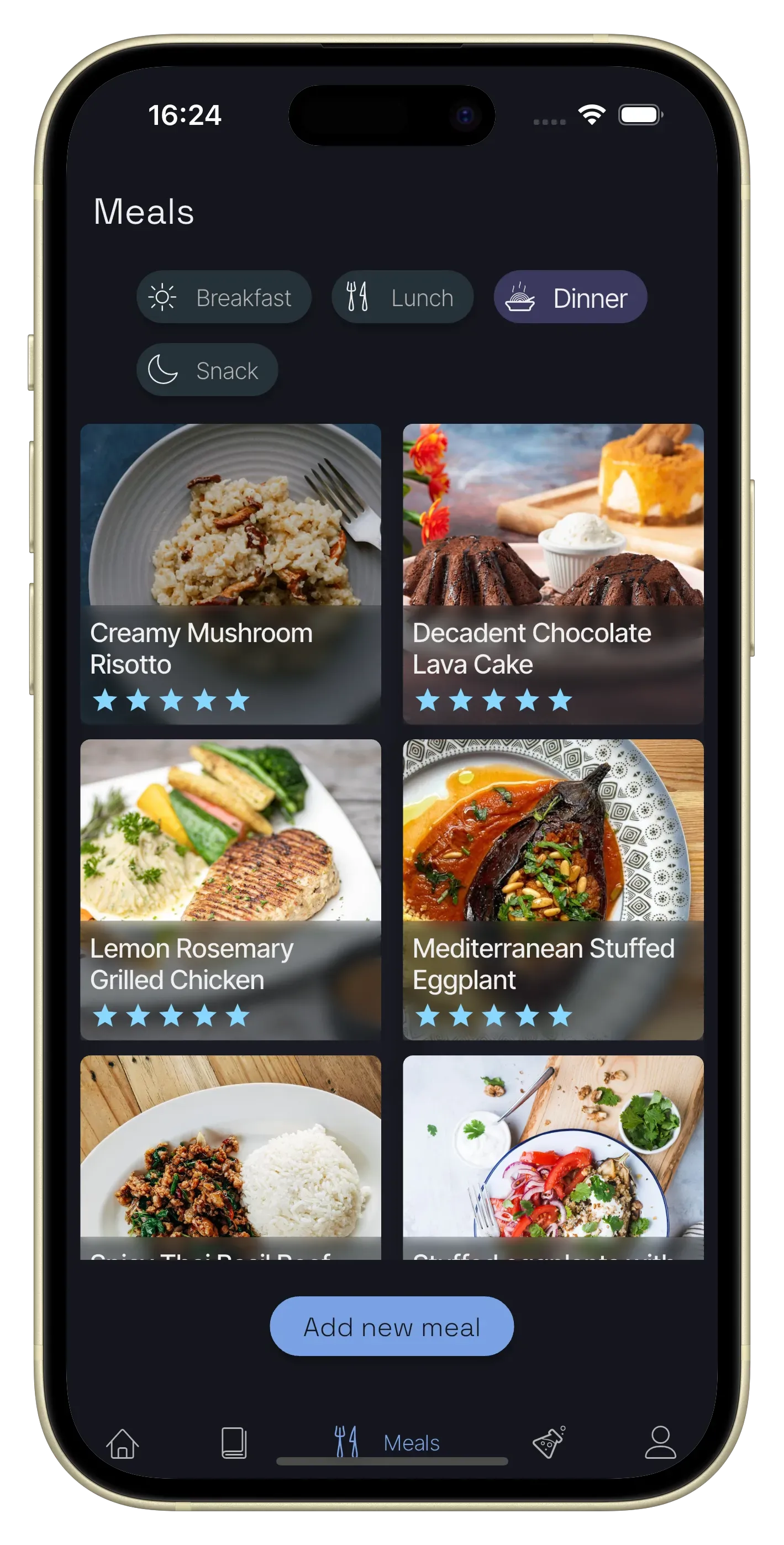Switch to the book tab
The image size is (784, 1545).
pos(233,1442)
